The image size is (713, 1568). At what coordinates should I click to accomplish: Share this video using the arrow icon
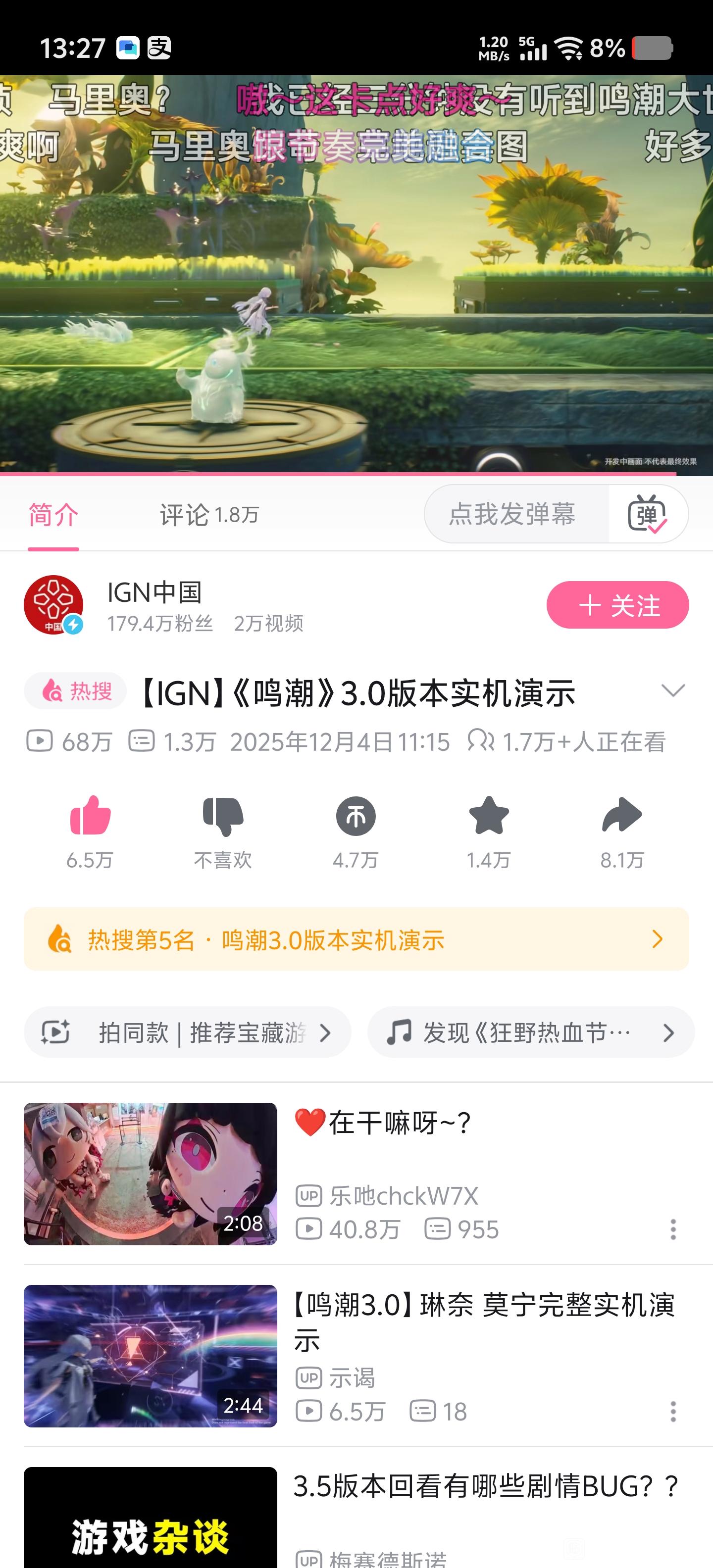(x=622, y=817)
